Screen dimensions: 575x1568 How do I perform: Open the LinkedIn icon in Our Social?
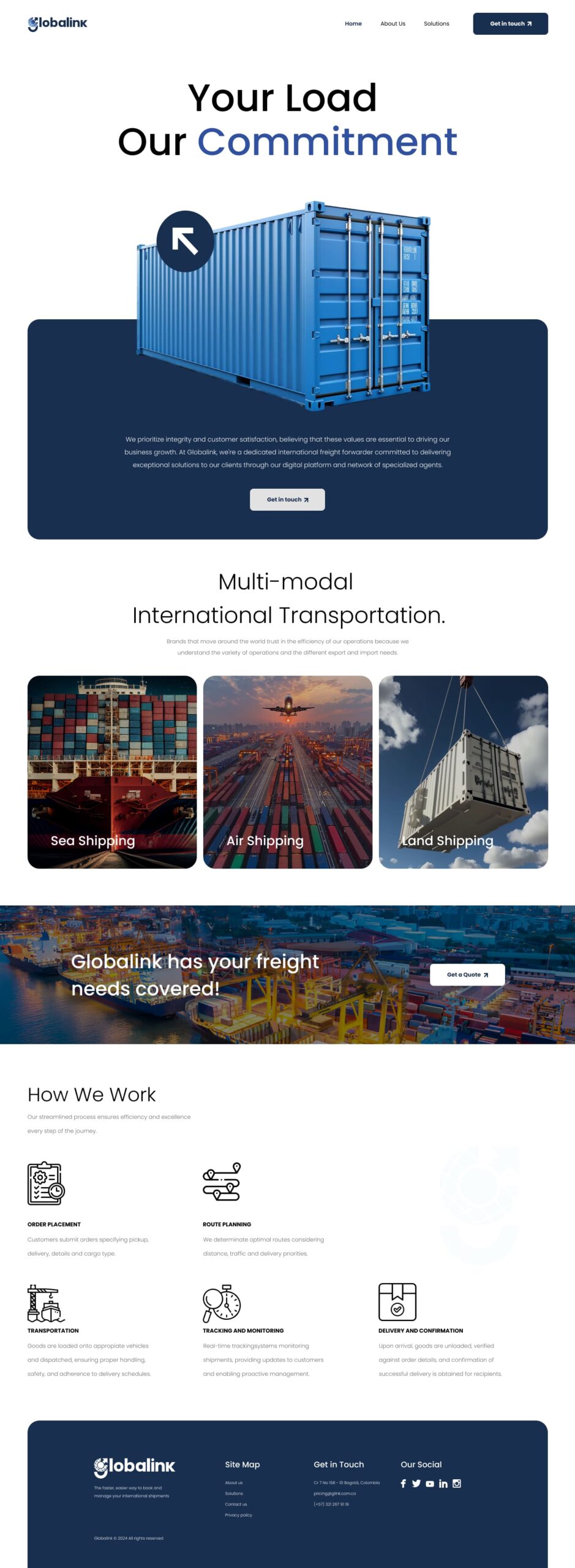pyautogui.click(x=443, y=1483)
